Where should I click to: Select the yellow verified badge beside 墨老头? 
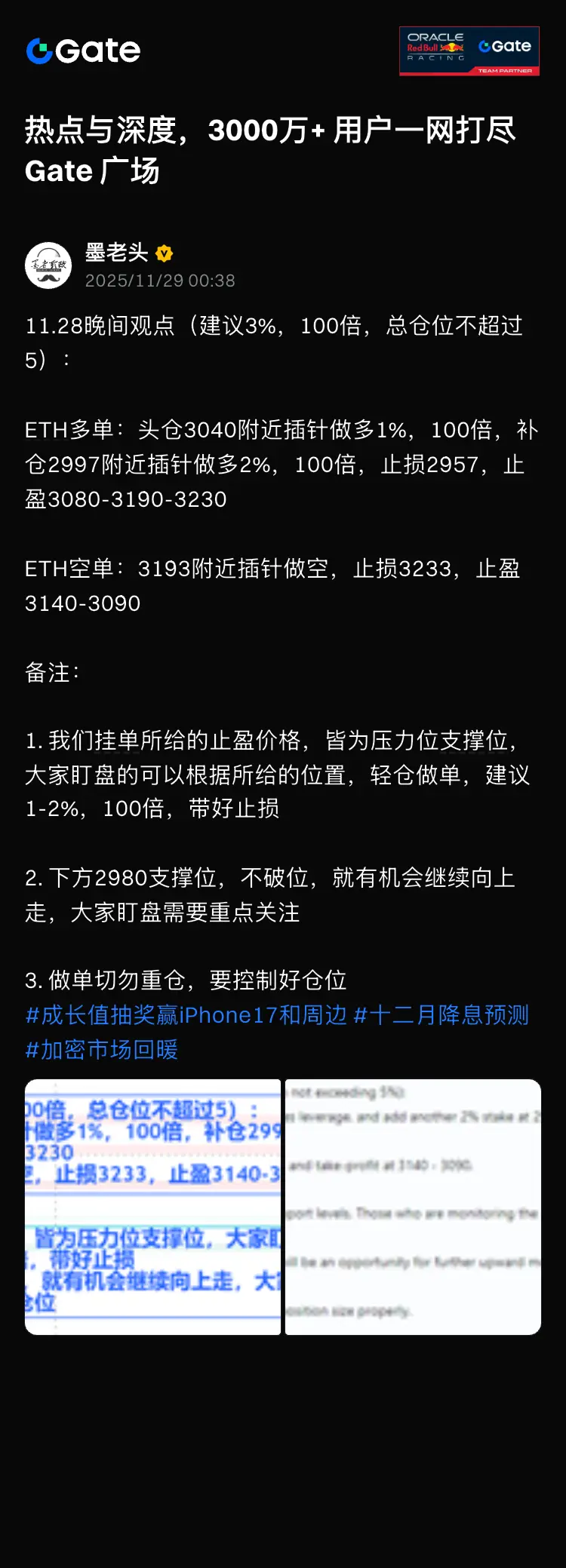(x=164, y=254)
